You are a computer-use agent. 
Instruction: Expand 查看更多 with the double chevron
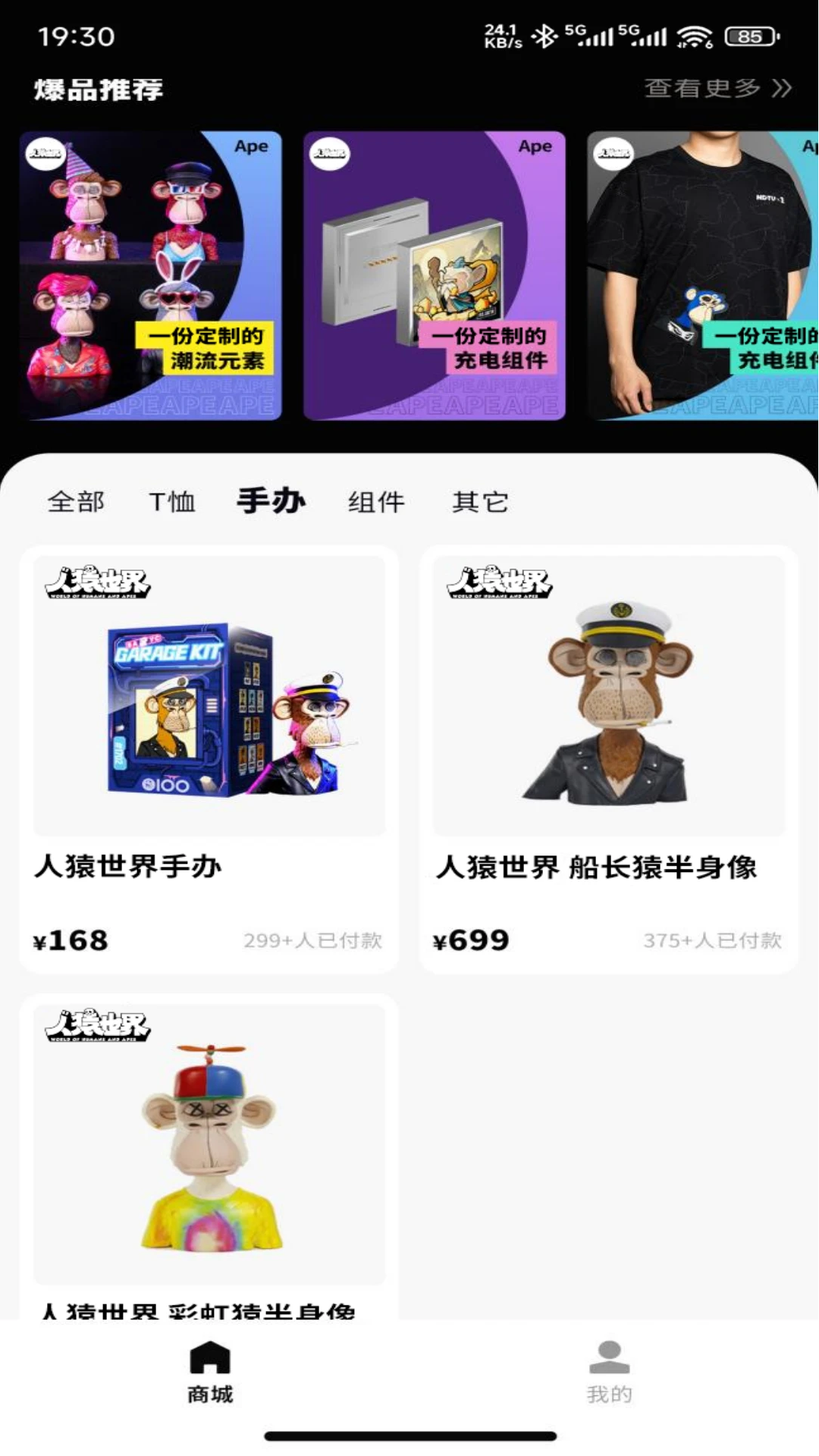714,89
